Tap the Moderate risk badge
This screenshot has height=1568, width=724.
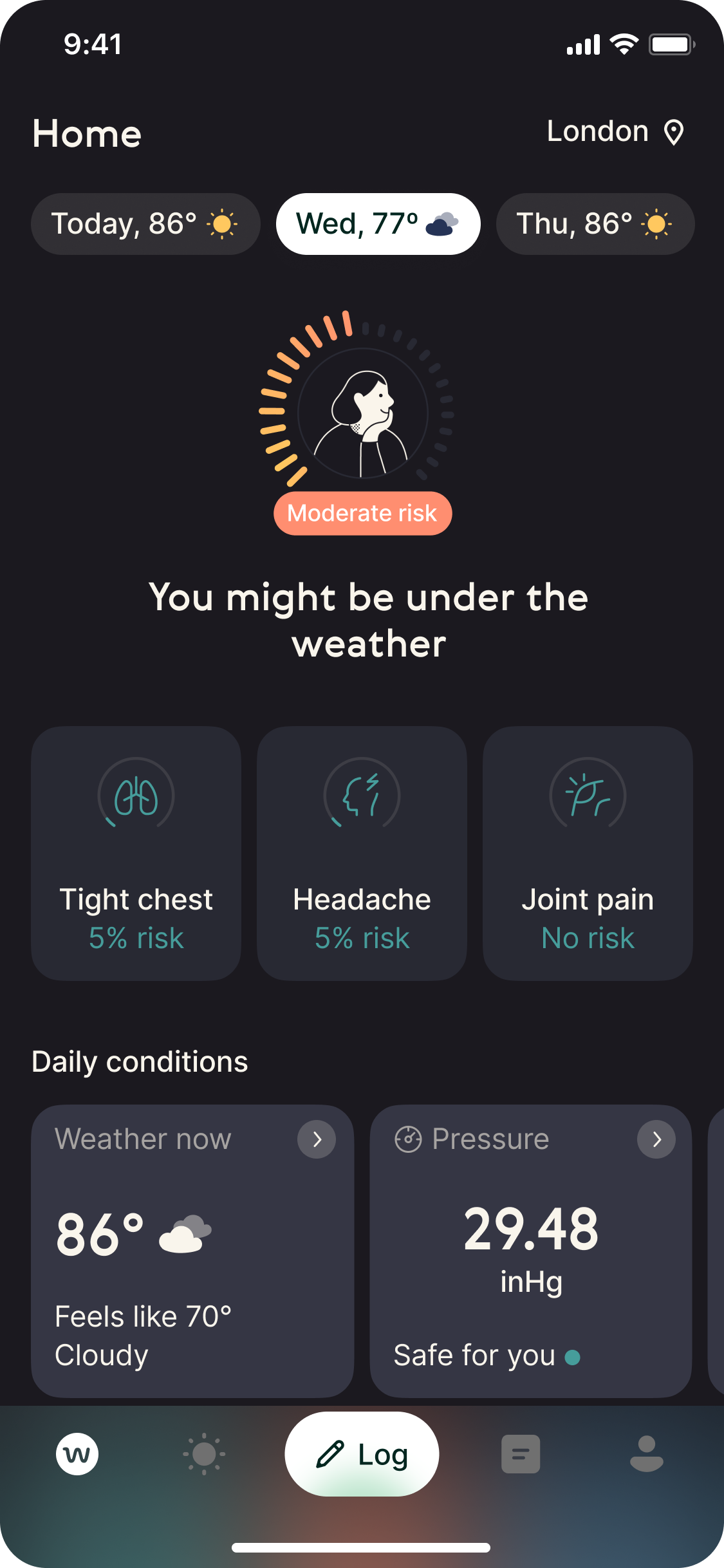(362, 513)
